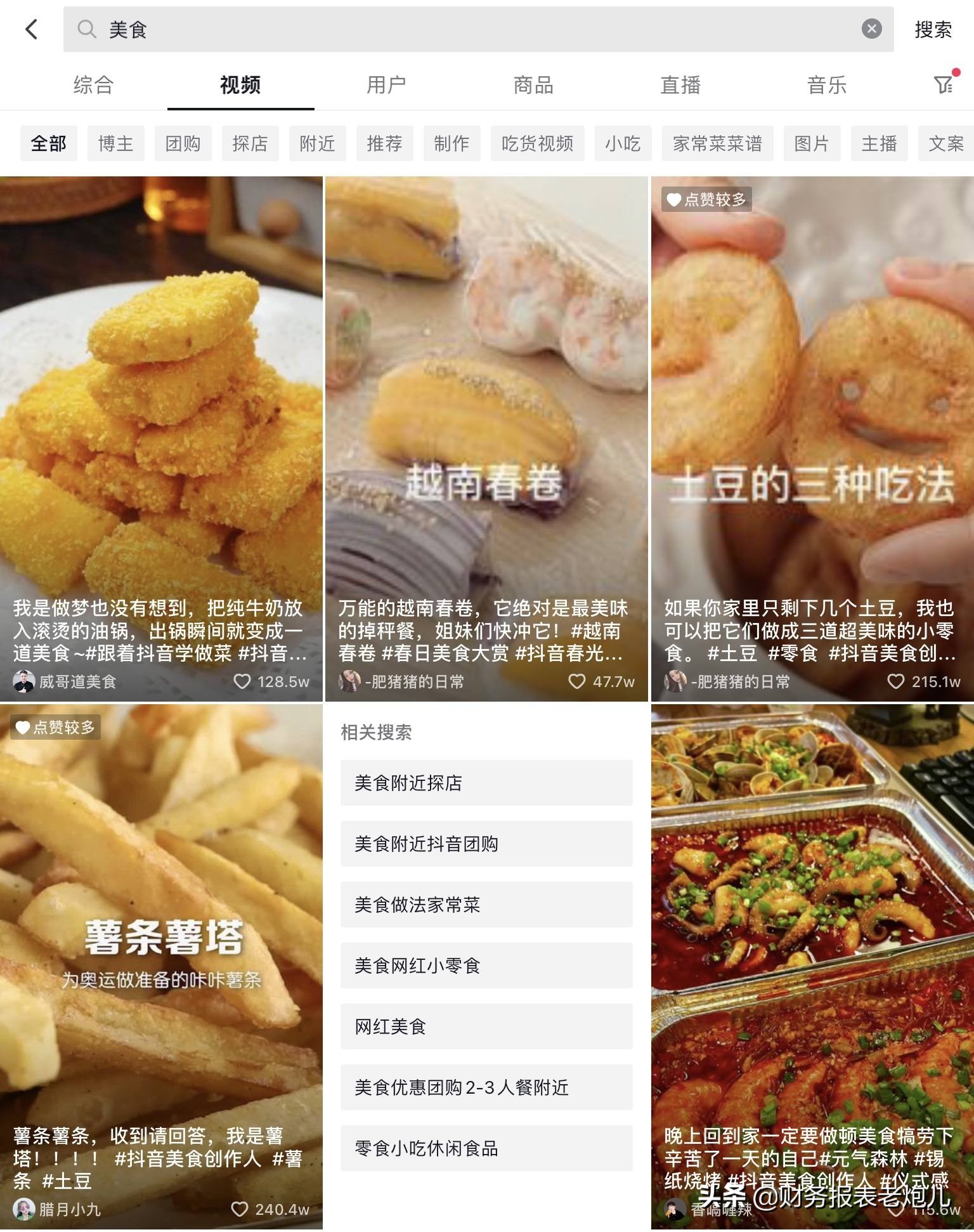Expand the 家常菜菜谱 filter option
This screenshot has height=1232, width=974.
pos(717,144)
